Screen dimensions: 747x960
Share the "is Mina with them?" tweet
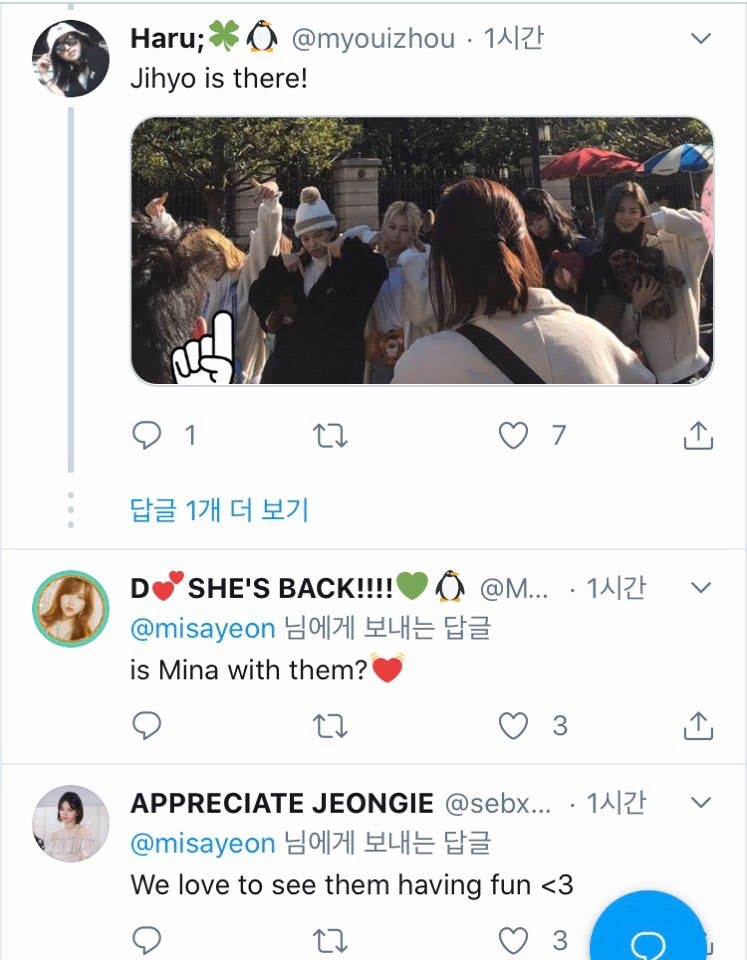(x=697, y=725)
